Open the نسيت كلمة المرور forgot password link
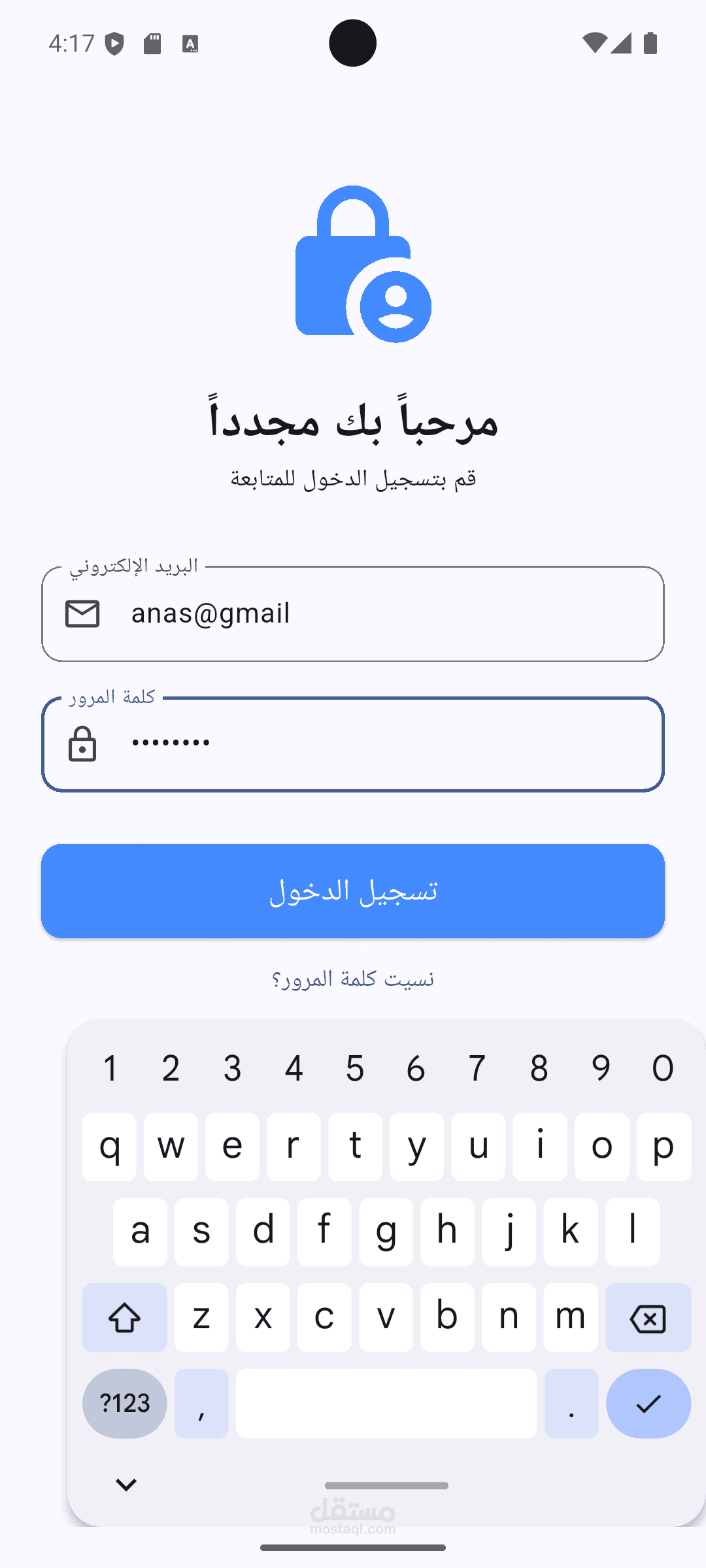The width and height of the screenshot is (706, 1568). (353, 979)
